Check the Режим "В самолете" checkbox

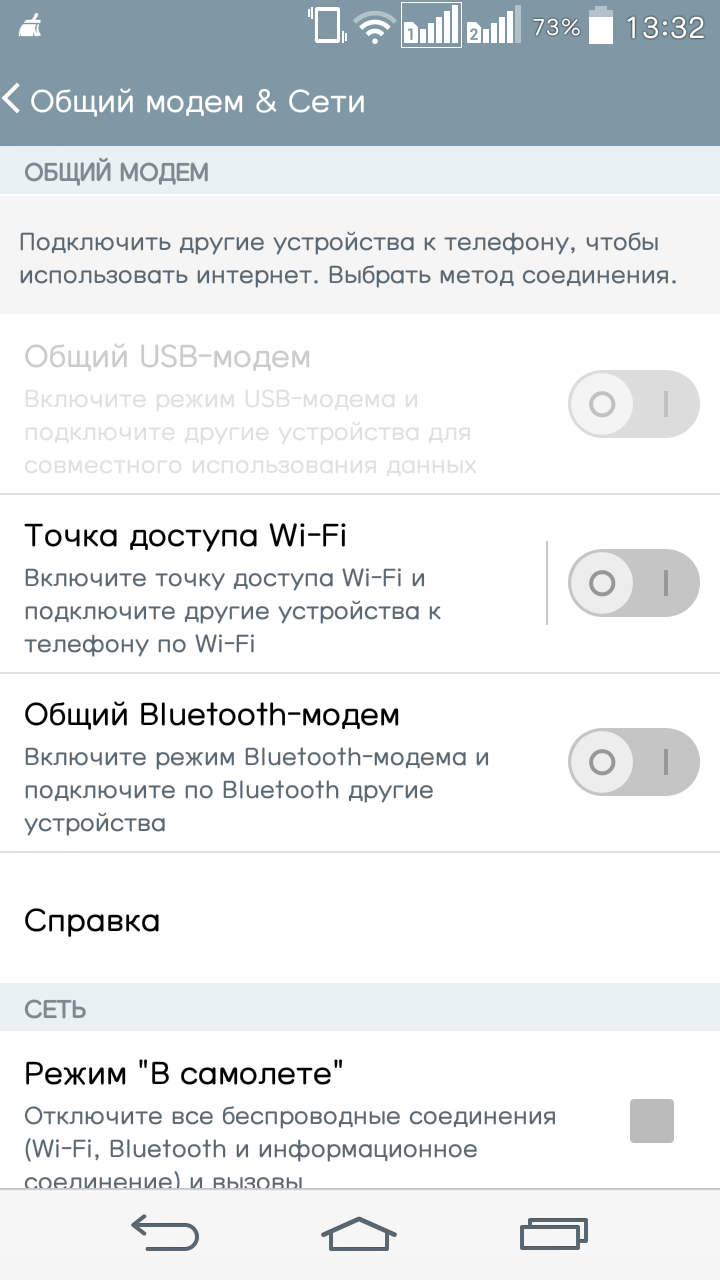click(652, 1121)
